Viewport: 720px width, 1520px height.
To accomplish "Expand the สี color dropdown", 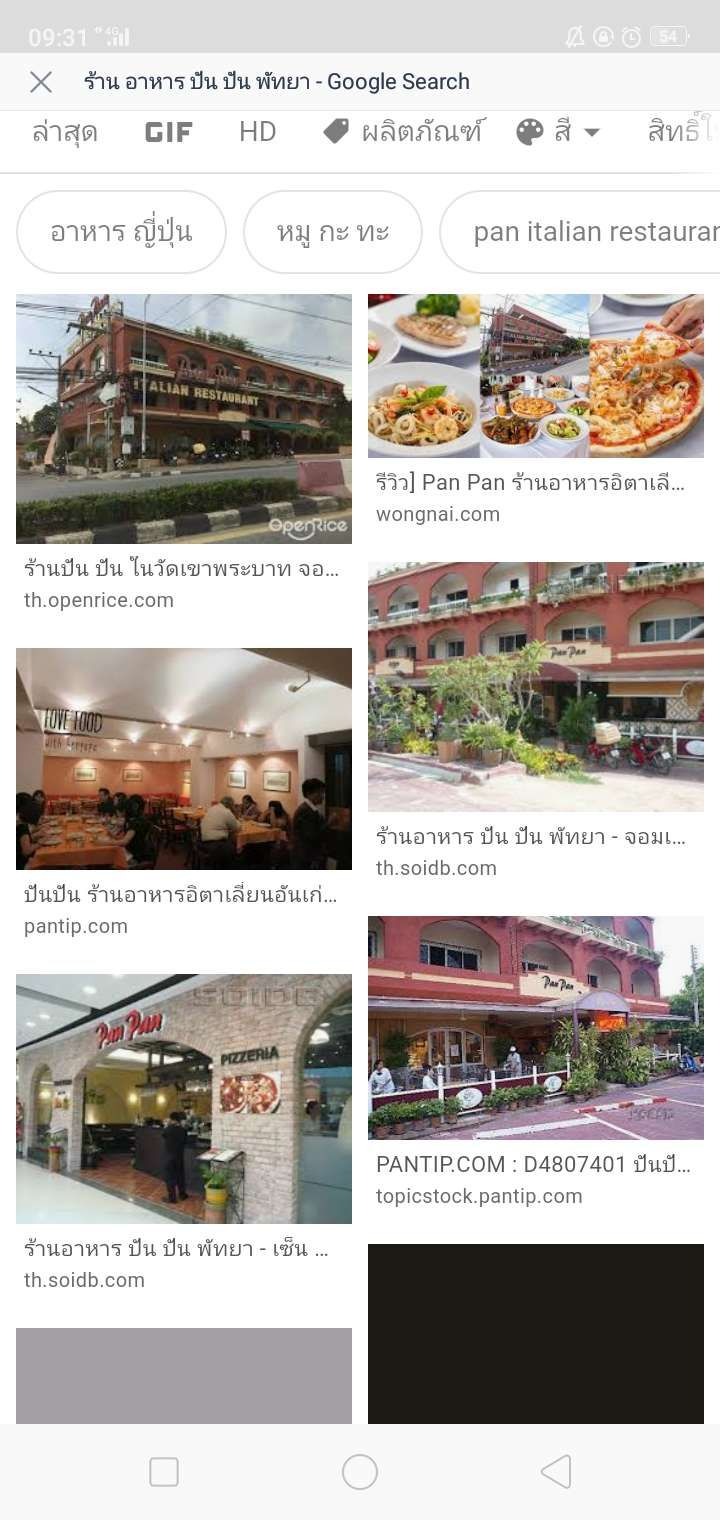I will [559, 132].
